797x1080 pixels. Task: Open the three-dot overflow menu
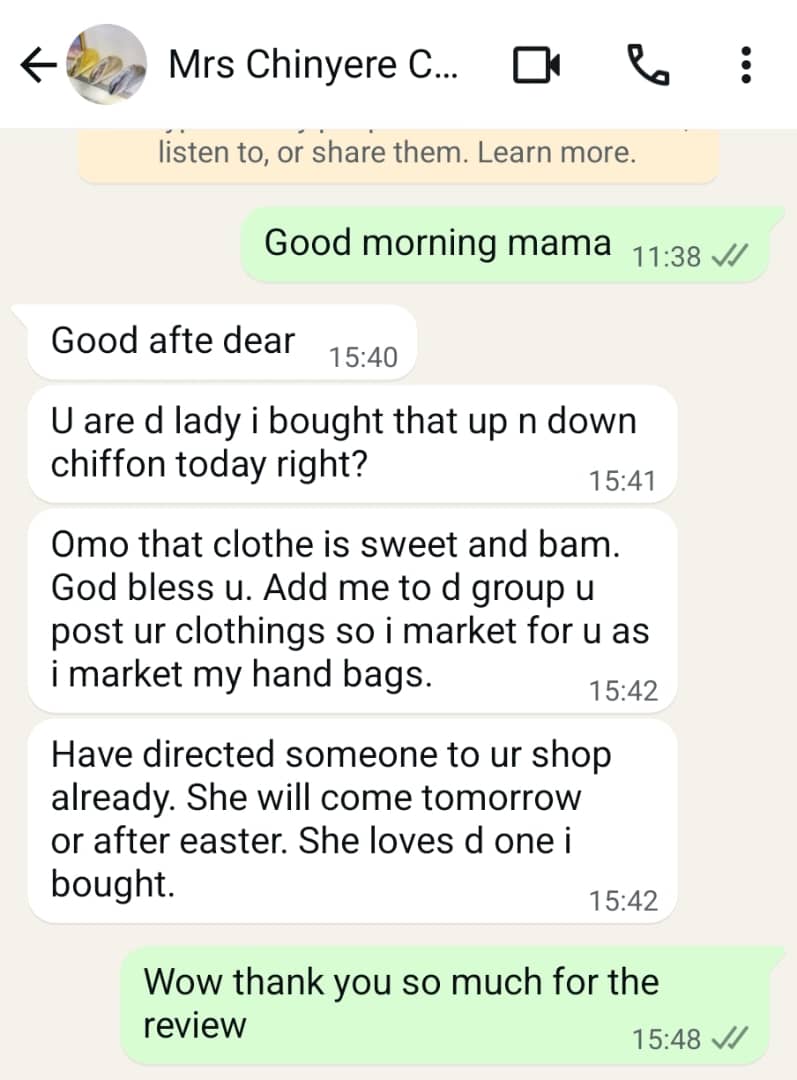point(745,66)
